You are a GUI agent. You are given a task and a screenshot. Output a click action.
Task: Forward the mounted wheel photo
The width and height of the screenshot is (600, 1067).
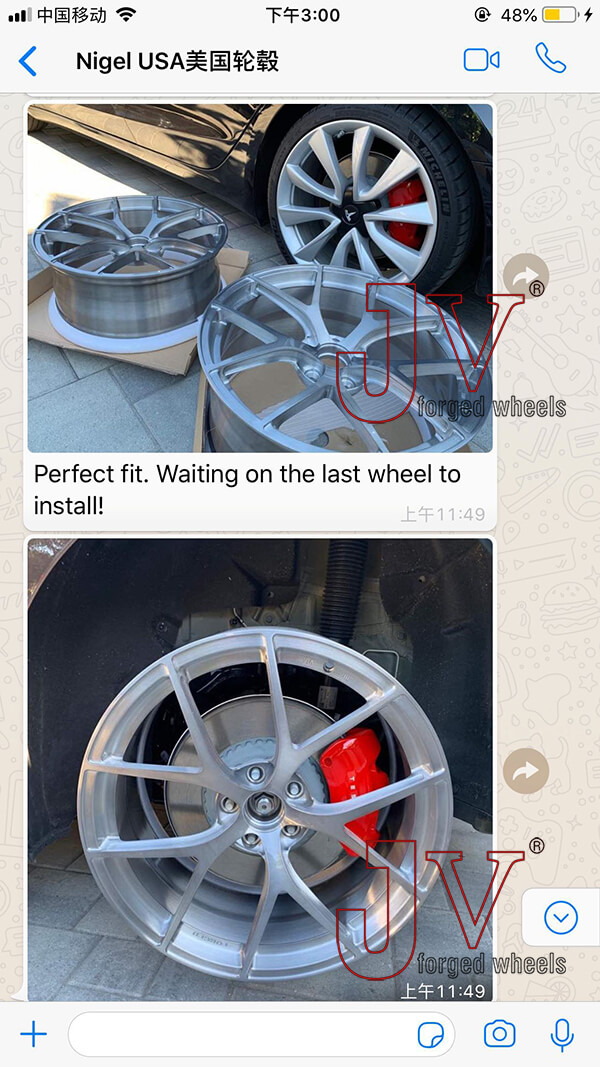[526, 771]
